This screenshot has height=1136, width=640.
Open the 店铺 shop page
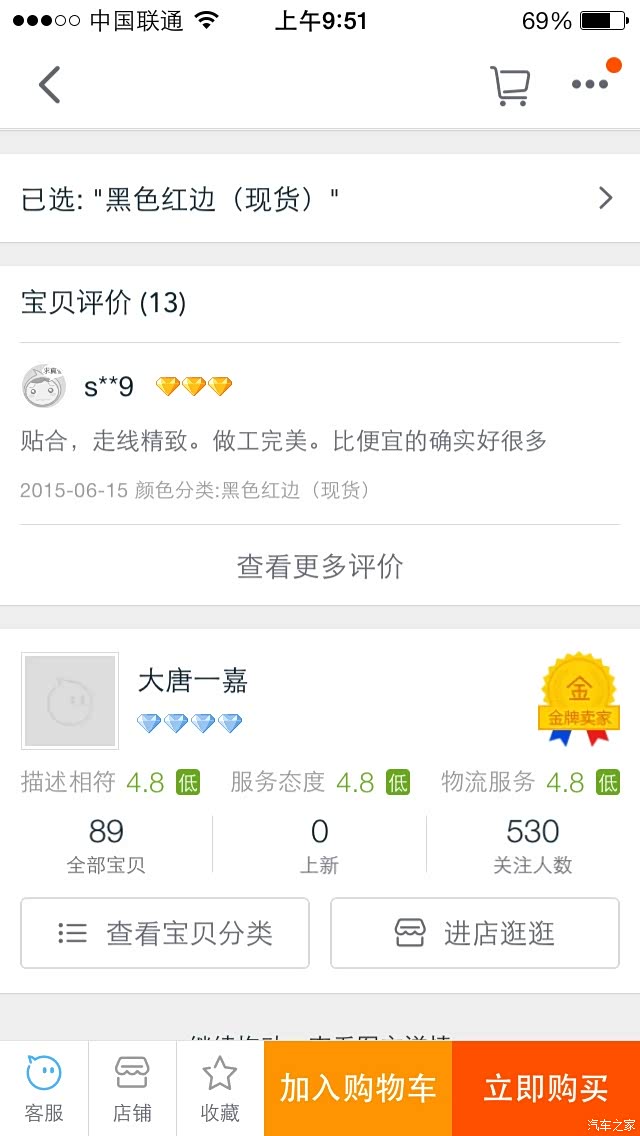pyautogui.click(x=132, y=1088)
